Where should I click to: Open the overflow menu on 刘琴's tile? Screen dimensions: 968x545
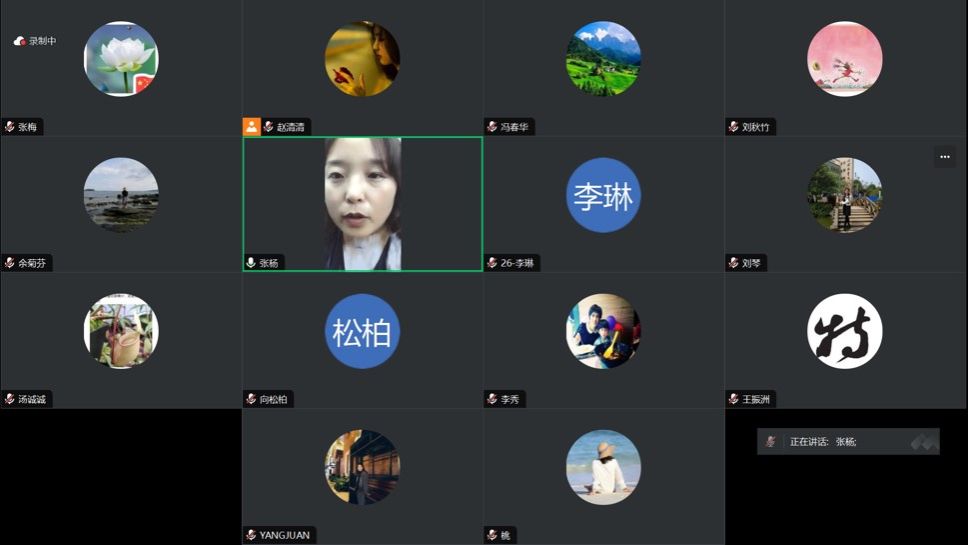point(944,157)
